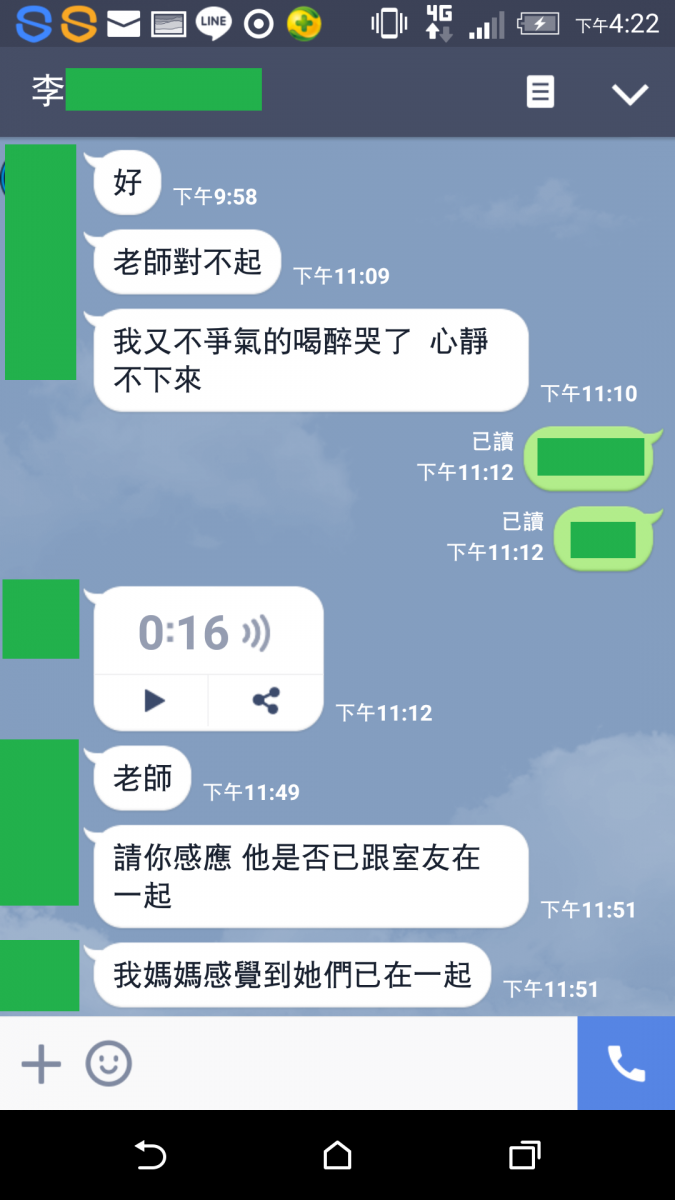Image resolution: width=675 pixels, height=1200 pixels.
Task: Start a voice call
Action: pyautogui.click(x=626, y=1064)
